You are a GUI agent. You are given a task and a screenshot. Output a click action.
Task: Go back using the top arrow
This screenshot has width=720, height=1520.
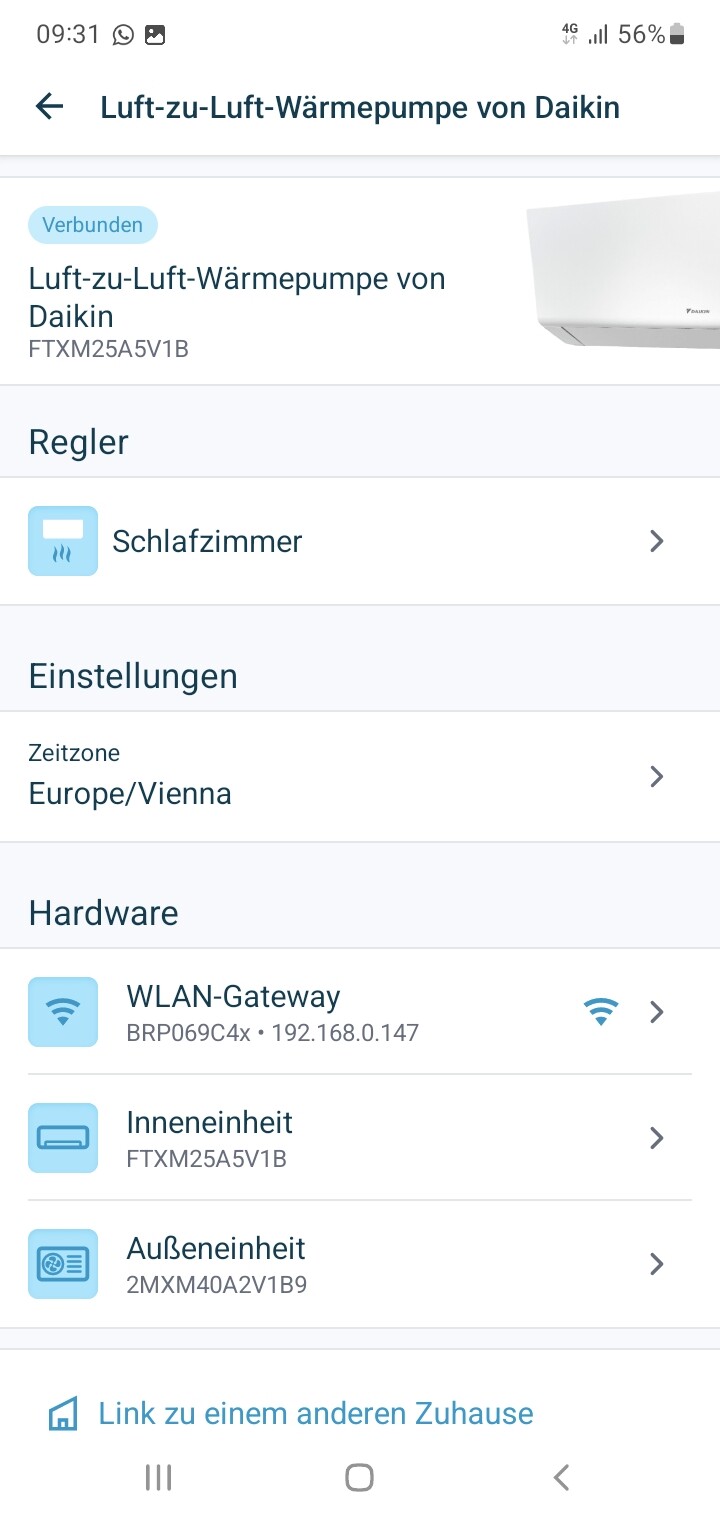click(49, 107)
